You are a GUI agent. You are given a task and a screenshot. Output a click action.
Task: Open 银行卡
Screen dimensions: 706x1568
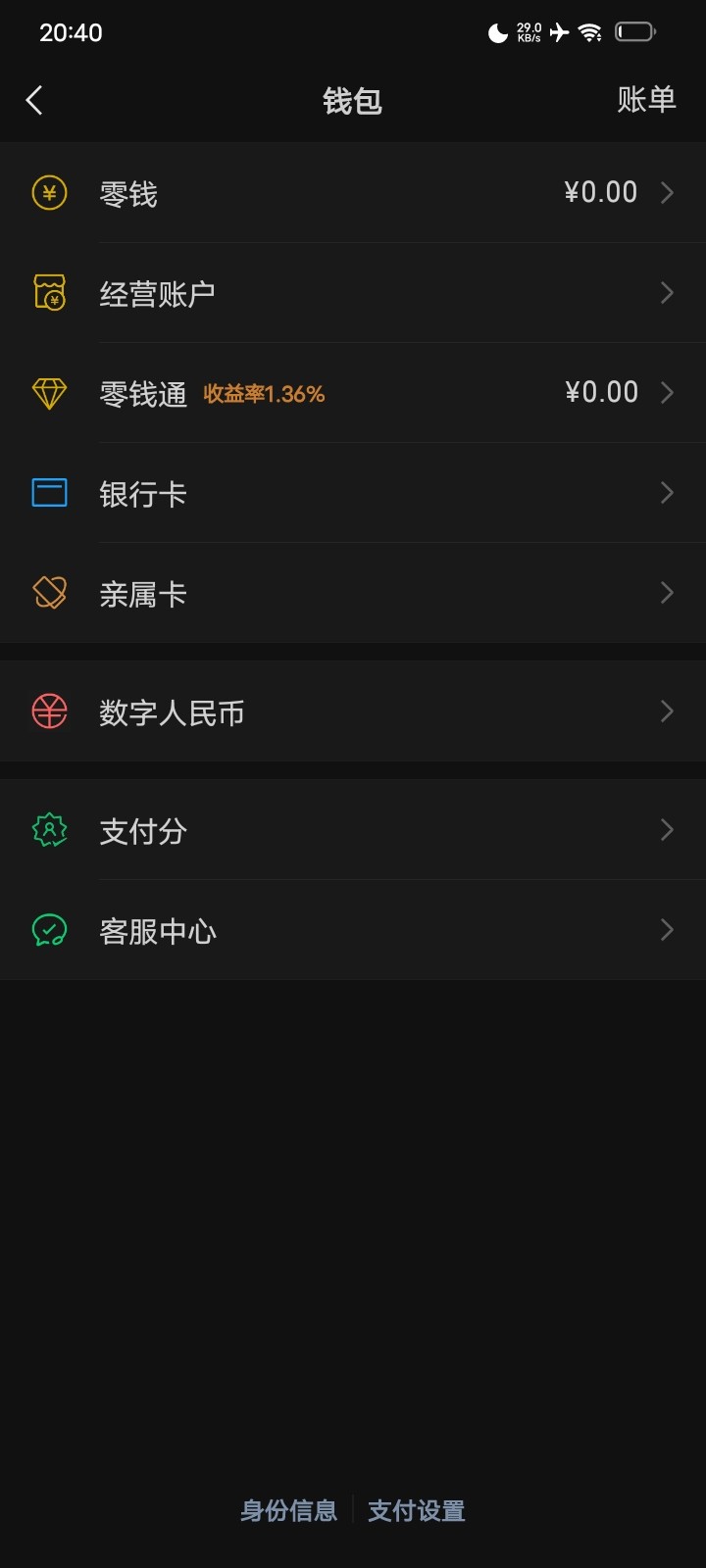point(353,493)
